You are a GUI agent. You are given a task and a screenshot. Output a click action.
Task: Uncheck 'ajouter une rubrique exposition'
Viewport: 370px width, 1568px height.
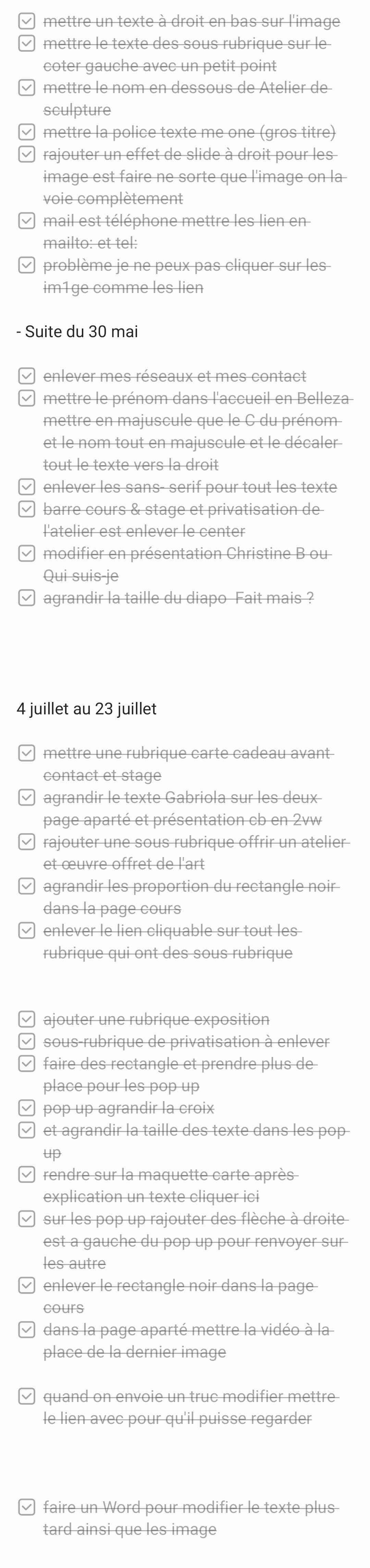[26, 1020]
